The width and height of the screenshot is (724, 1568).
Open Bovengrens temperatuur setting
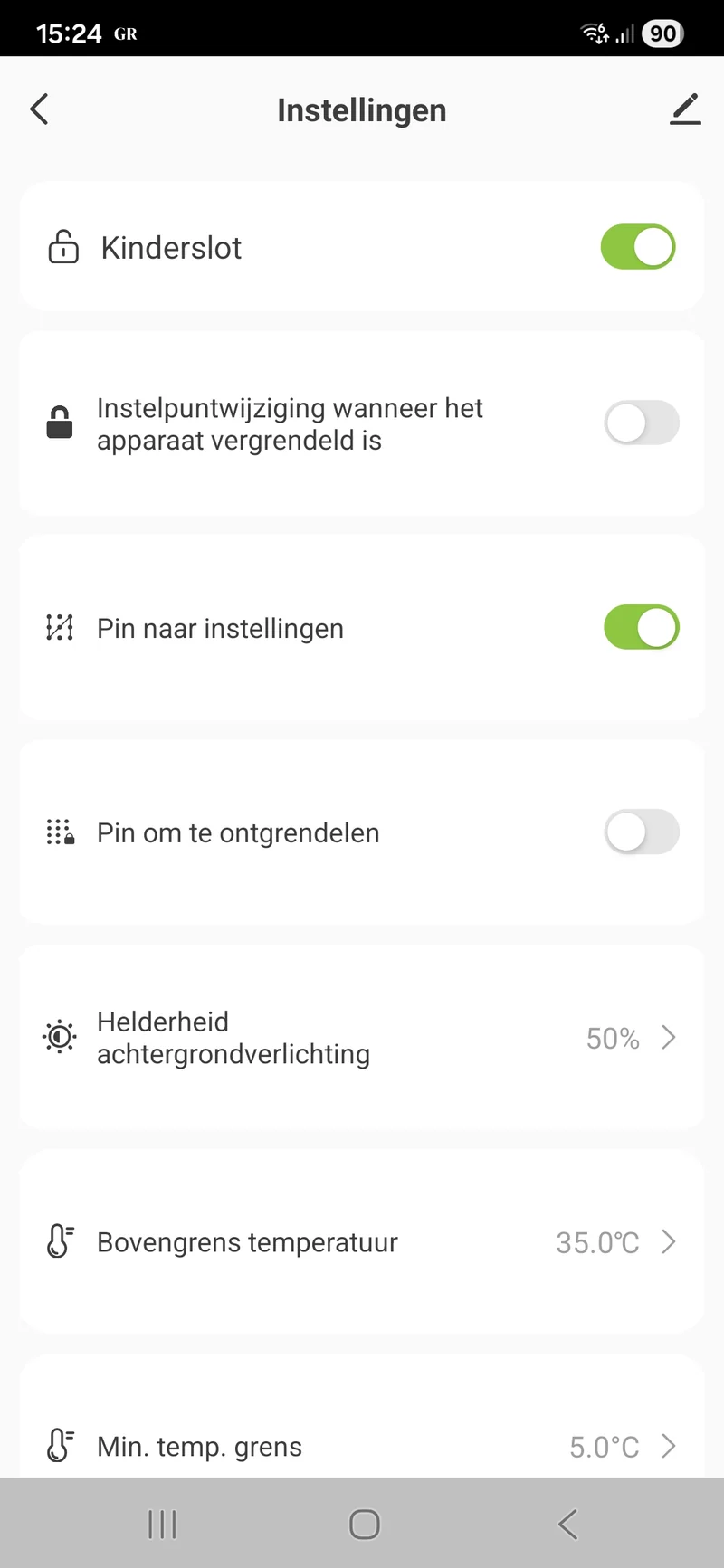click(362, 1242)
